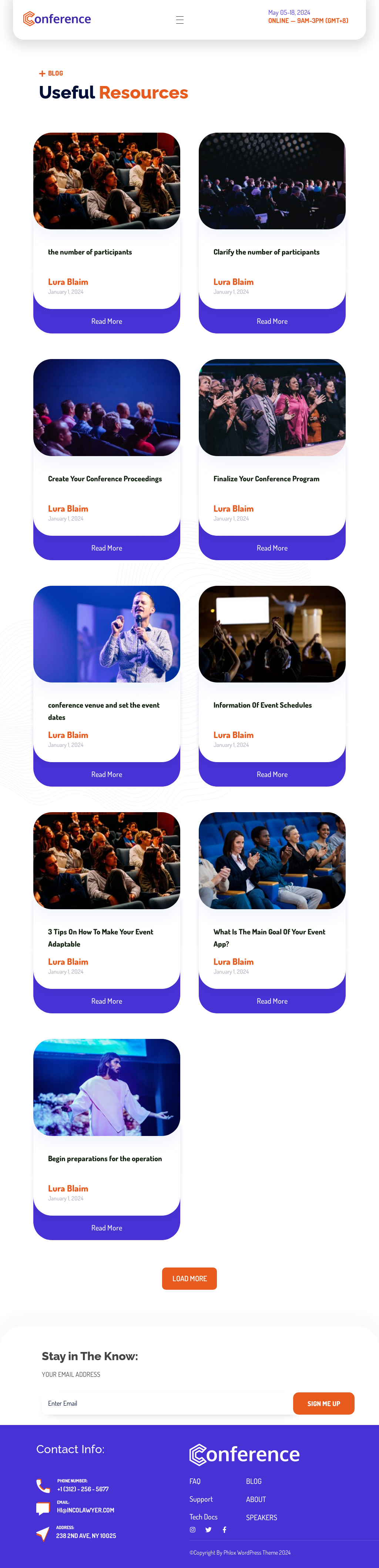
Task: Read more about Information Of Event Schedules
Action: point(272,774)
